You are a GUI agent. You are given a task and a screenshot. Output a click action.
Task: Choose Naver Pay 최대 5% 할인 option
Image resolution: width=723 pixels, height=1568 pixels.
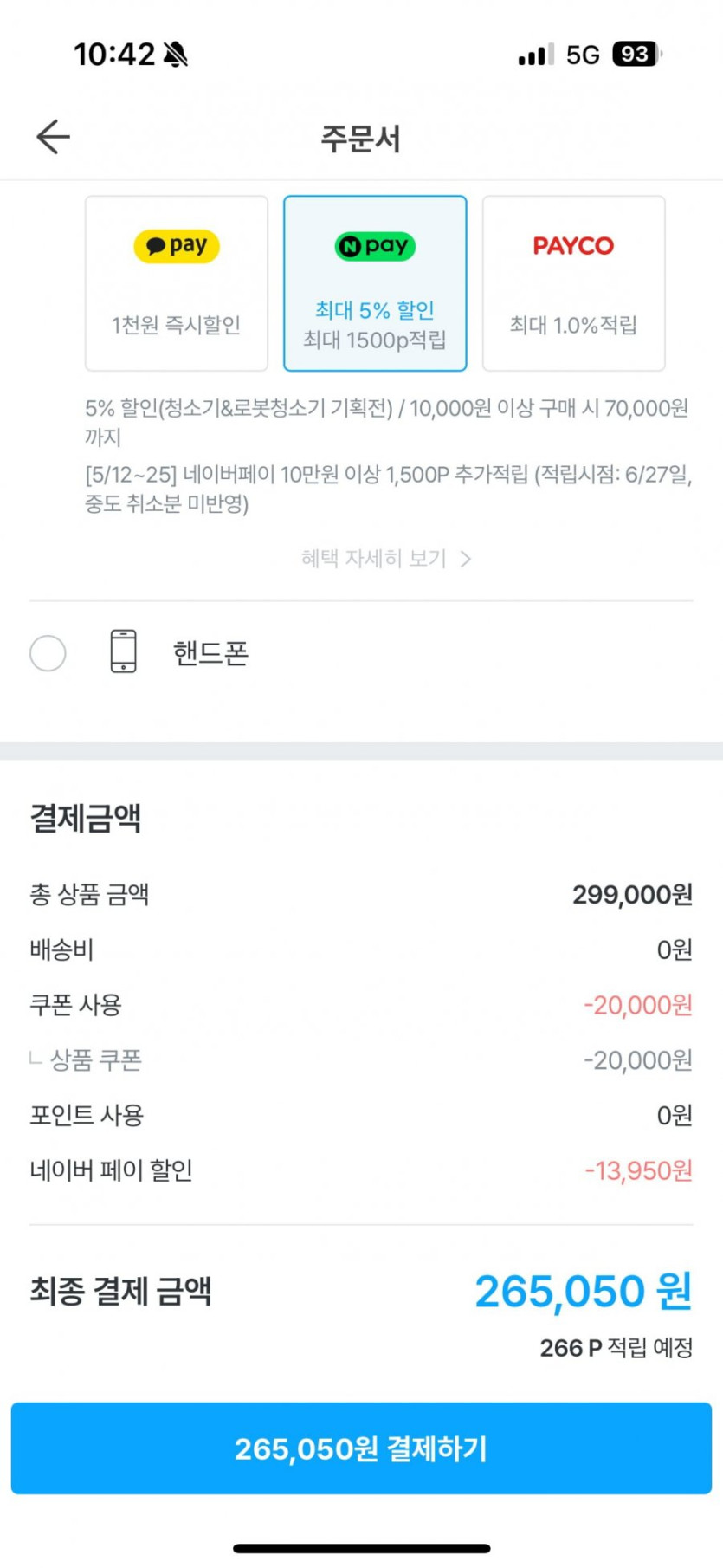(375, 283)
